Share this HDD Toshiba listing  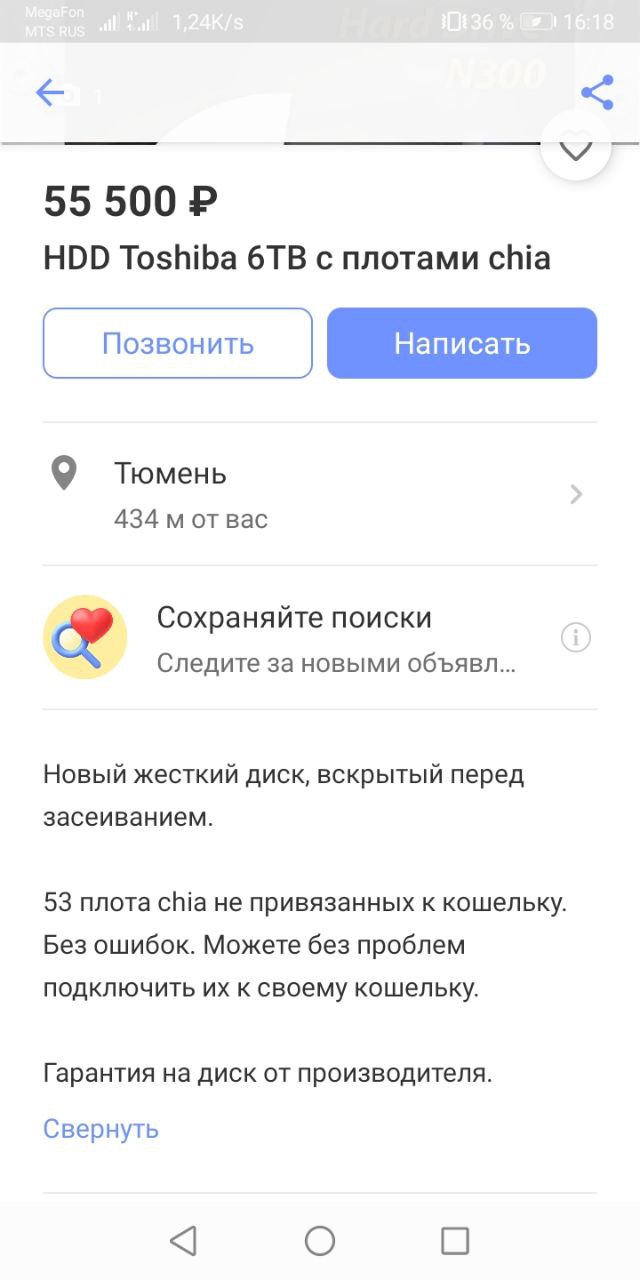597,93
